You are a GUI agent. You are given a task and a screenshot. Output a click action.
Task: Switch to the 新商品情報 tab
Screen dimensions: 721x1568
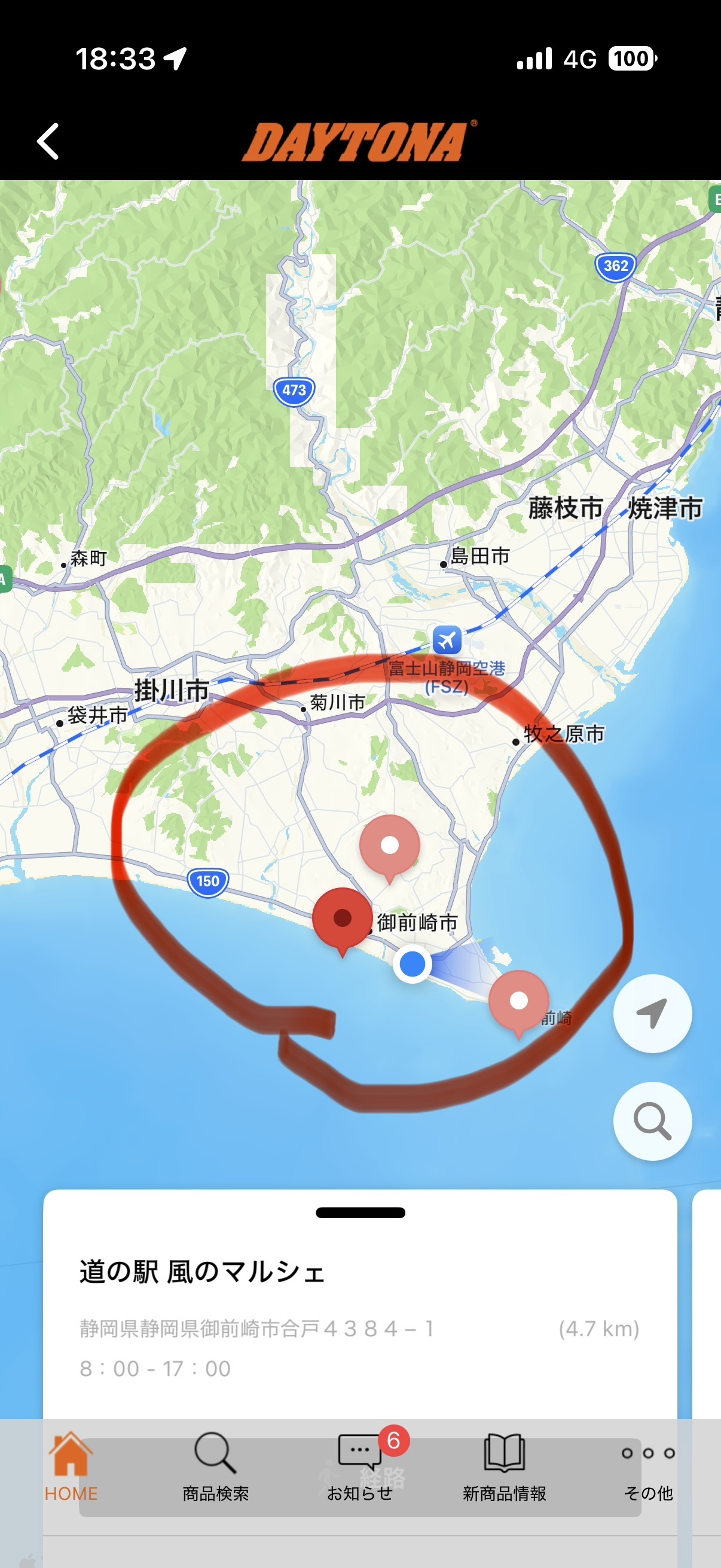point(504,1467)
